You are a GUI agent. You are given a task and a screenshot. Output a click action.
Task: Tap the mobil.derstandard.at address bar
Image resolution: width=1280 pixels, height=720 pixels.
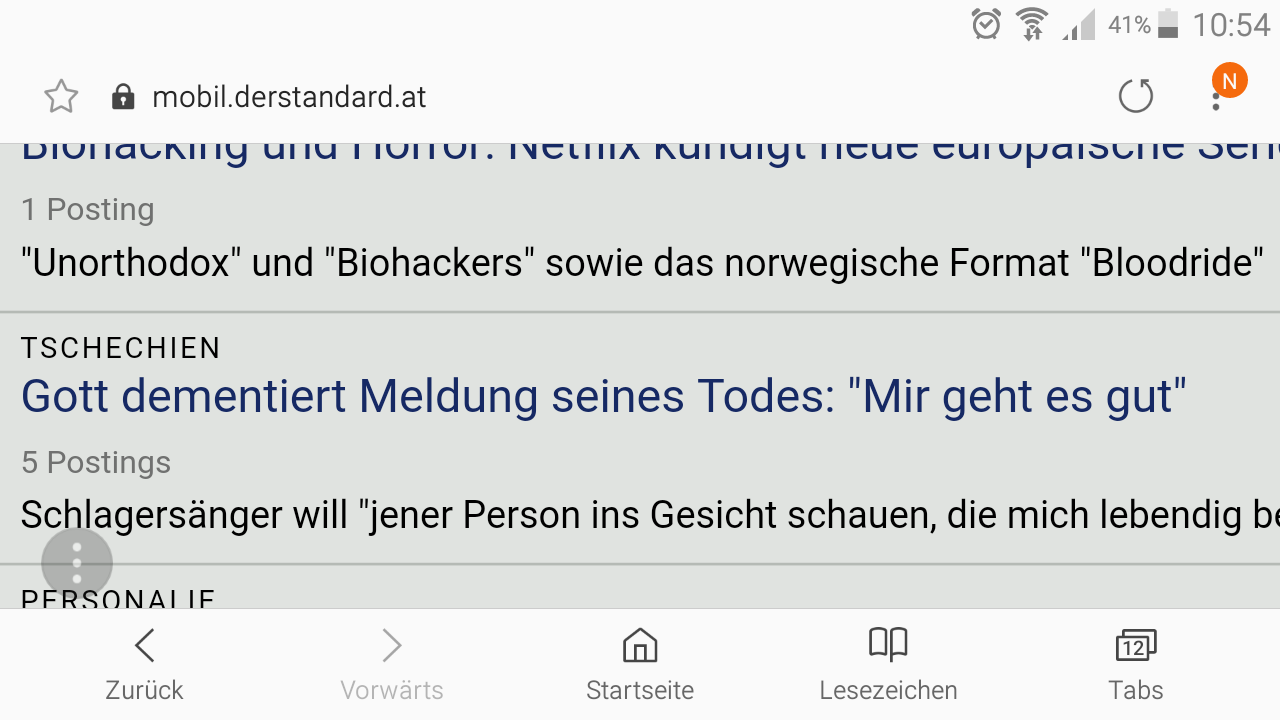pos(289,97)
